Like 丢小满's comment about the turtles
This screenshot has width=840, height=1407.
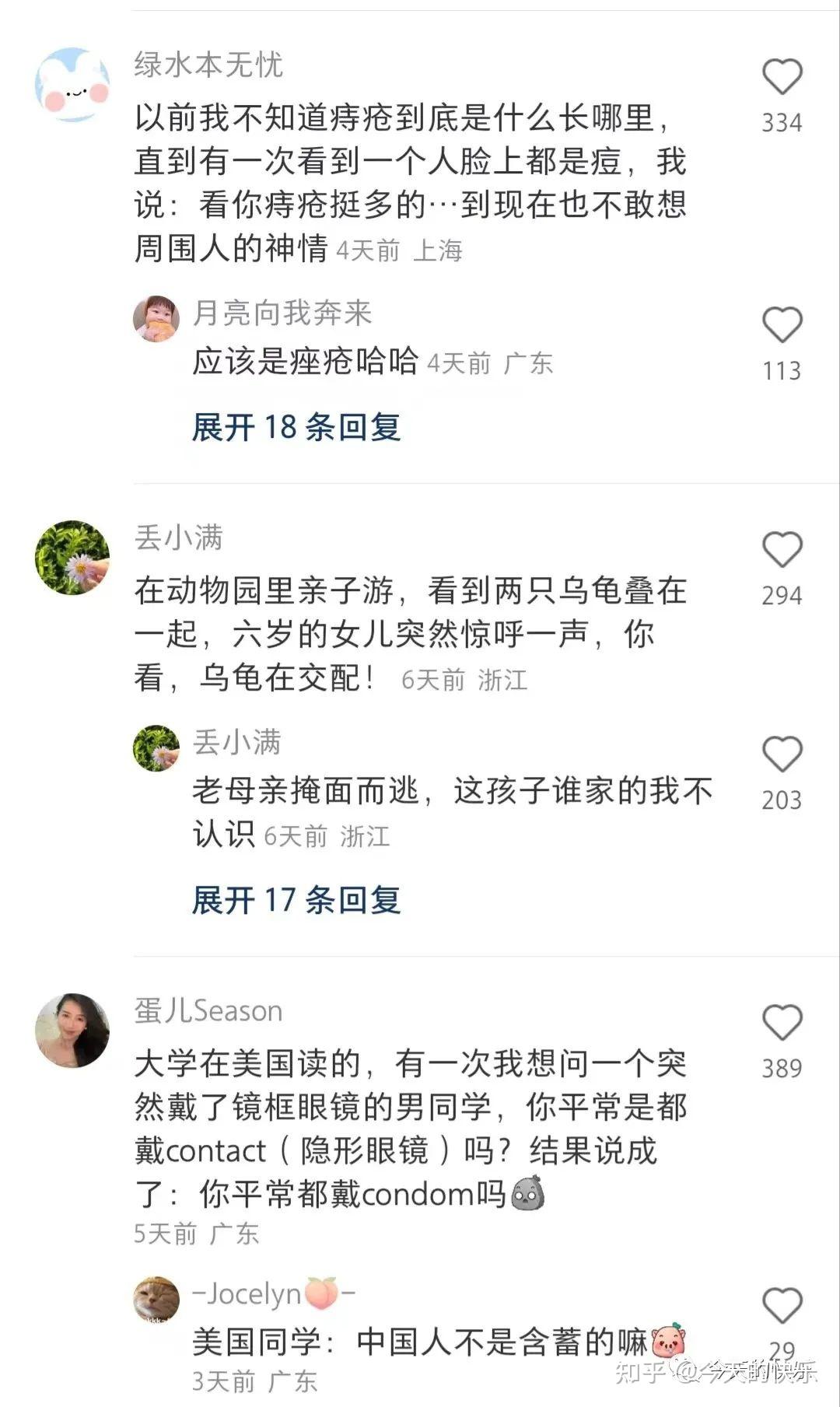782,549
